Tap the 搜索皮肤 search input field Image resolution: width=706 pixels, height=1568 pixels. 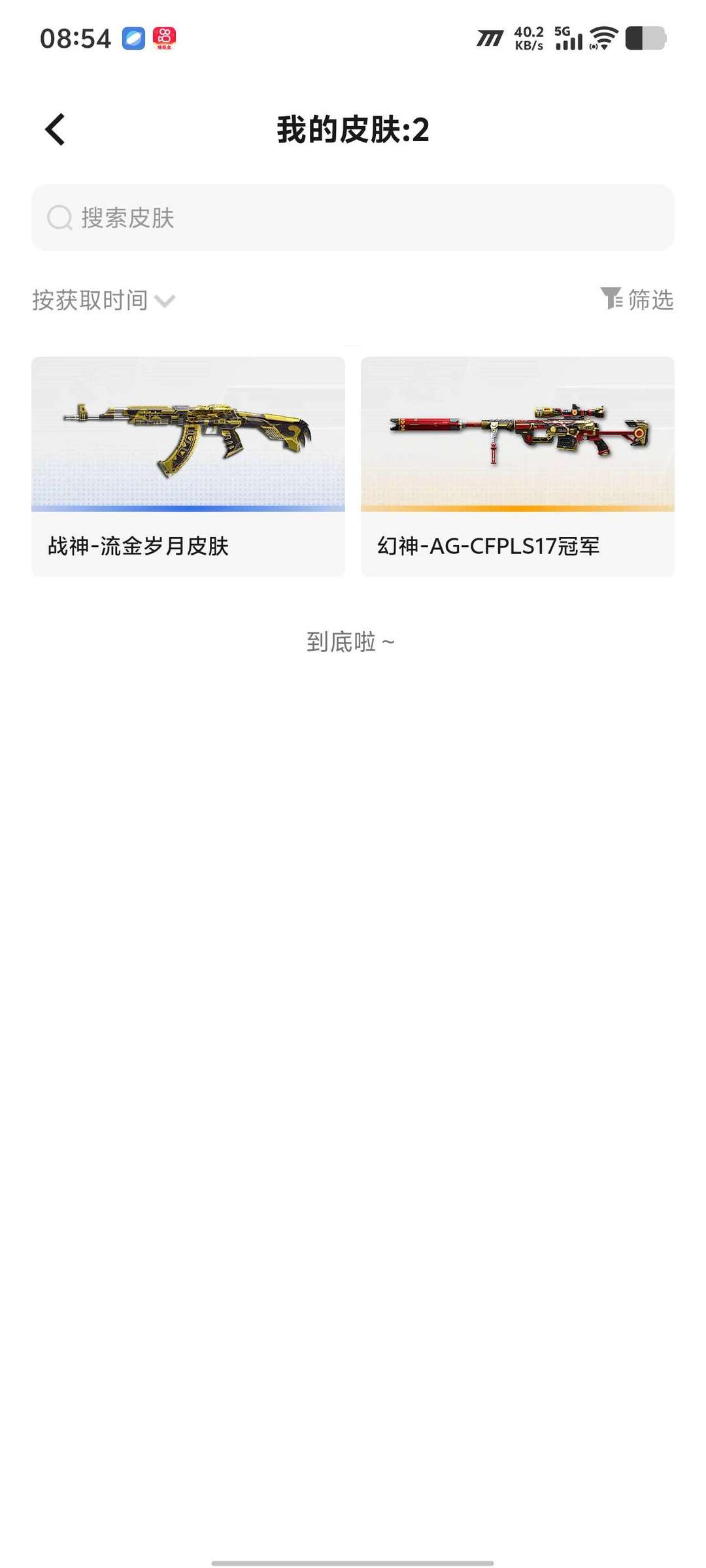click(353, 218)
